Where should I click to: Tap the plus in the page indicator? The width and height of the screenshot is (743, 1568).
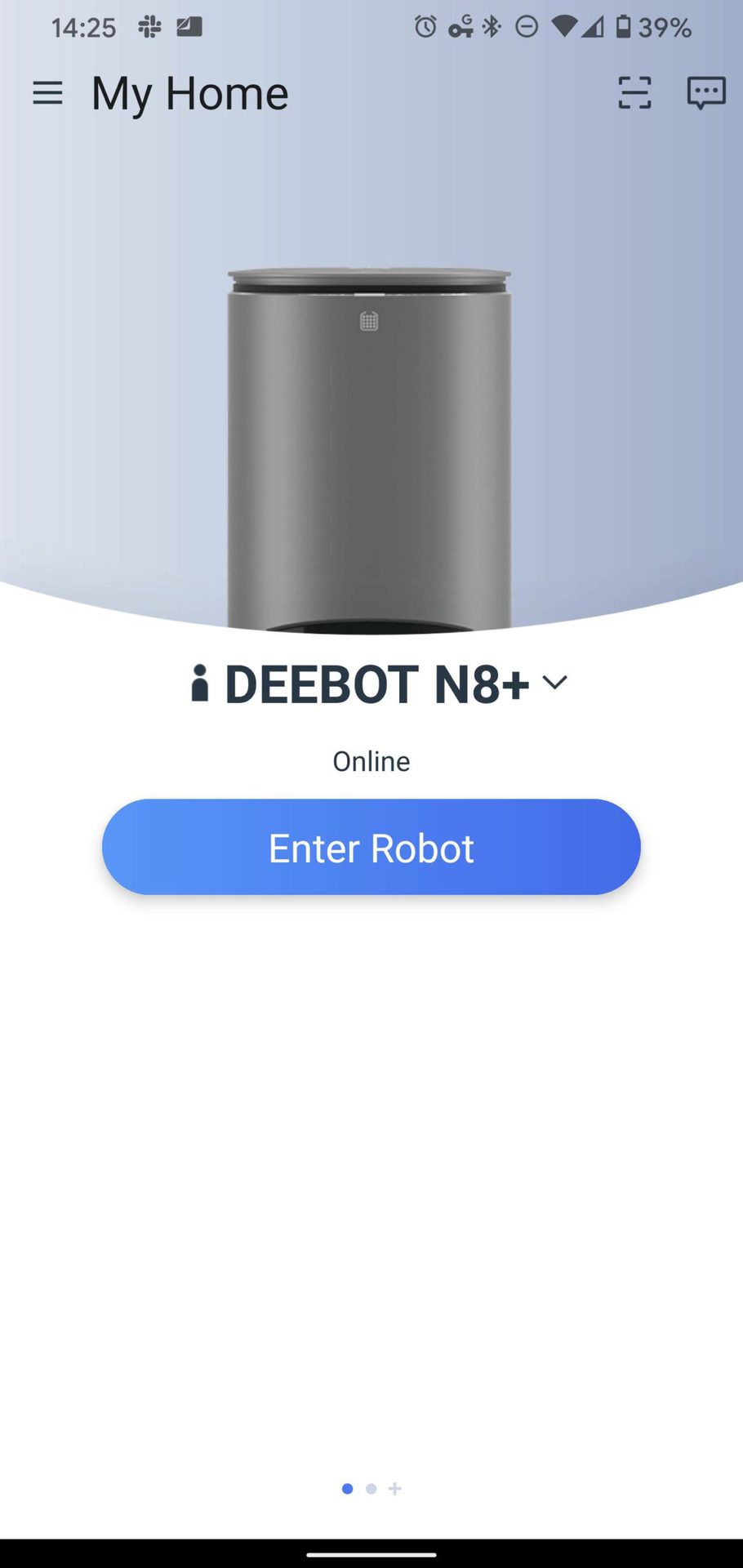[x=395, y=1489]
